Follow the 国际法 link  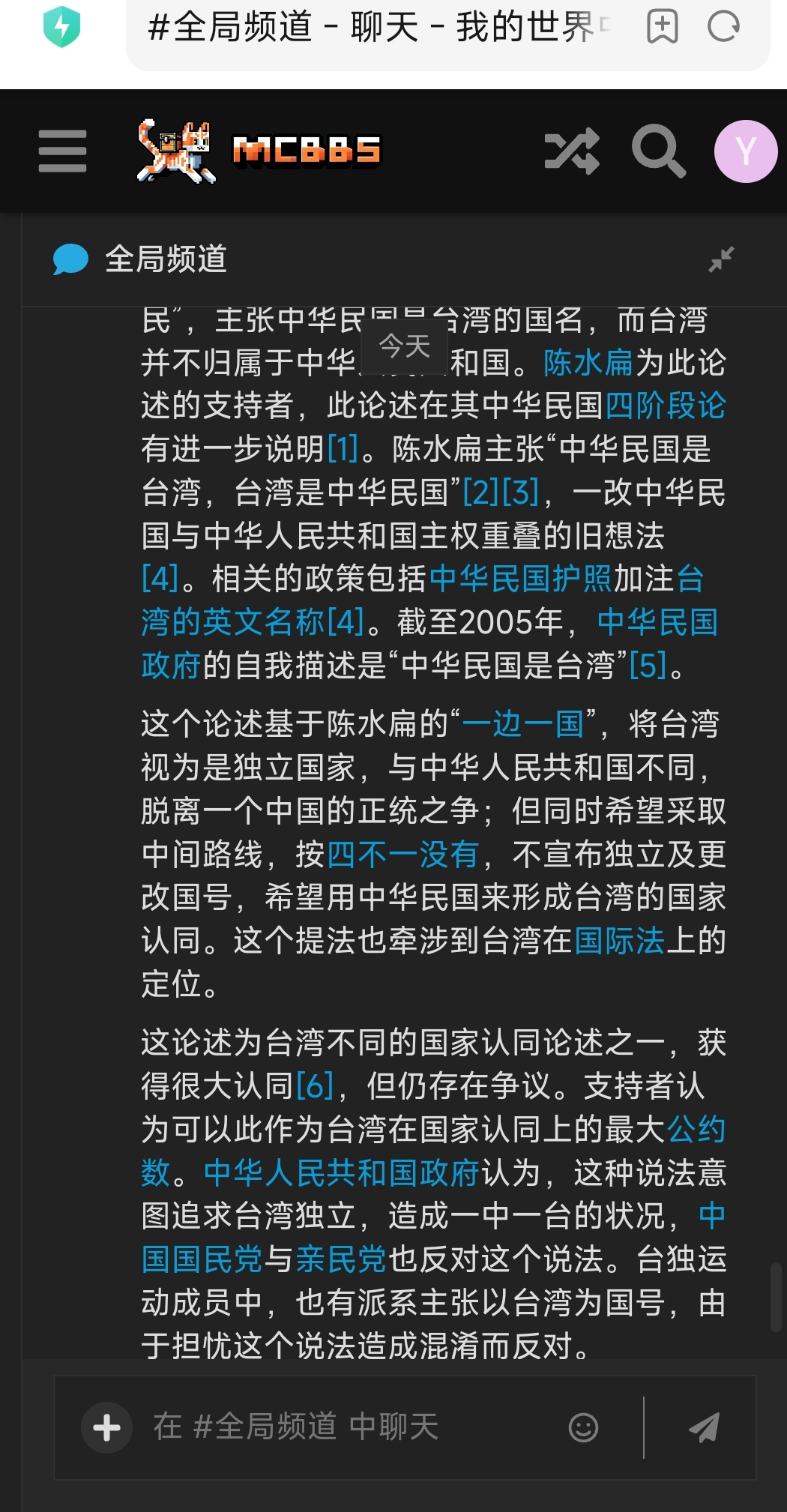pos(620,941)
